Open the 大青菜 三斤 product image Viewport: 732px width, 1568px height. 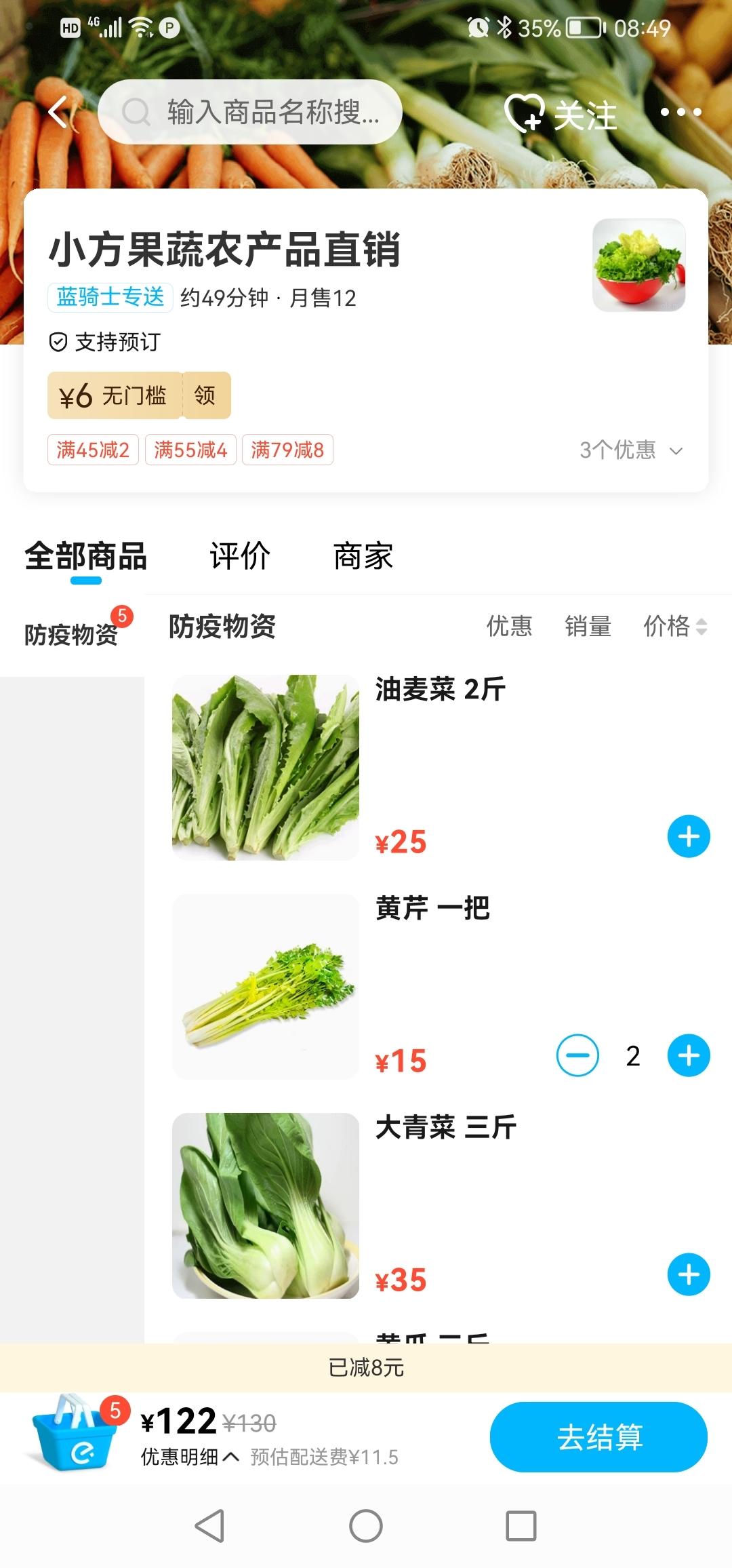[x=266, y=1206]
